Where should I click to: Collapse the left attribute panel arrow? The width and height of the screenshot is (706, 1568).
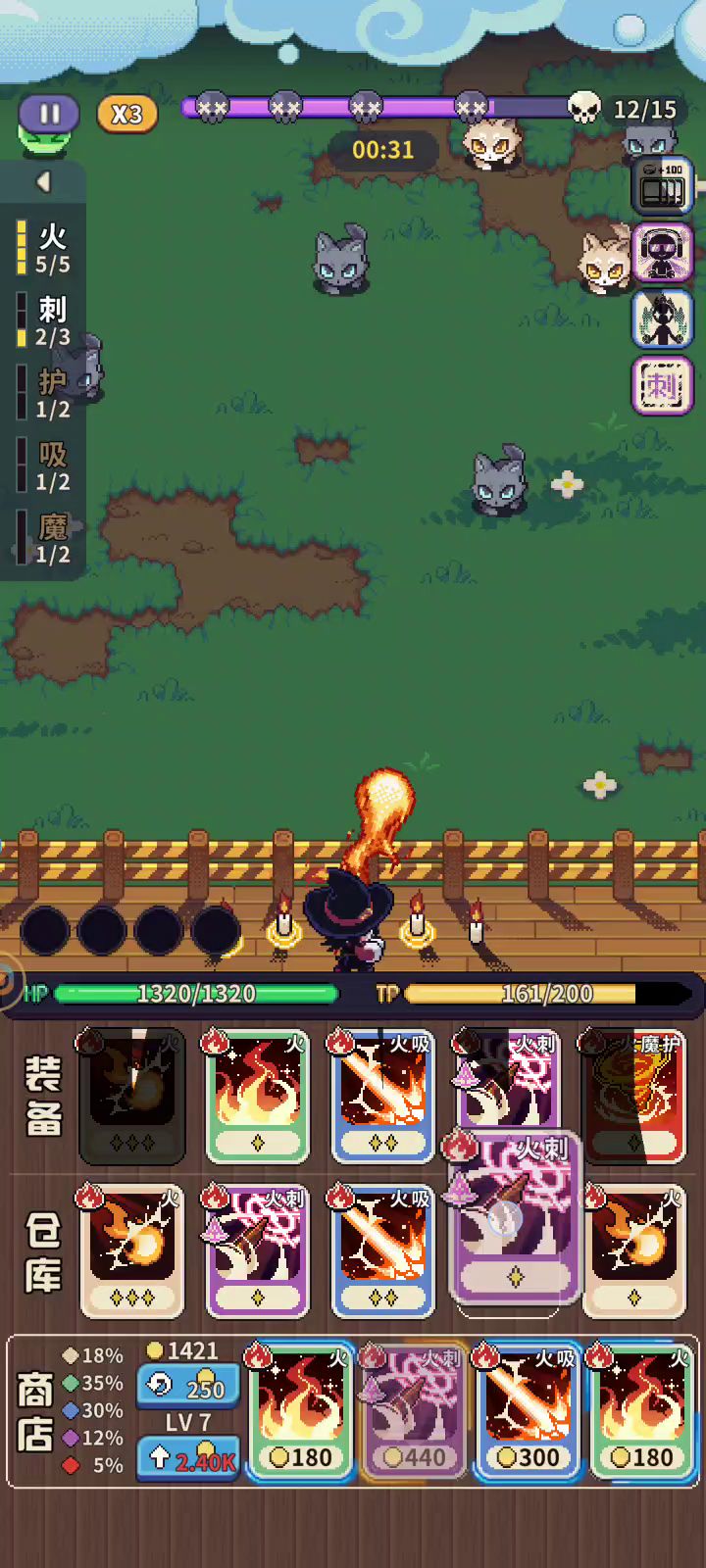point(42,182)
